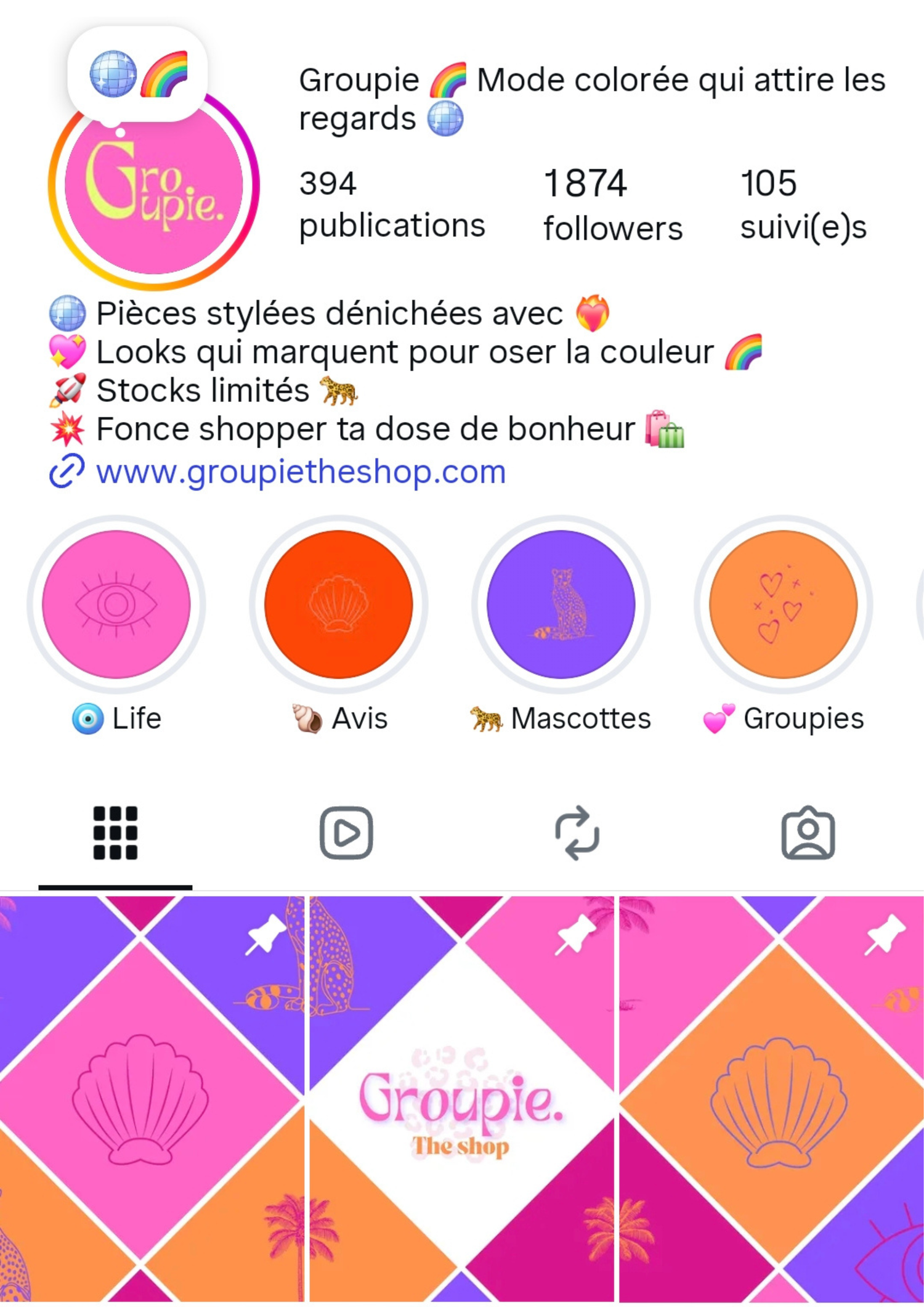Open the Mascottes story highlight

[561, 605]
